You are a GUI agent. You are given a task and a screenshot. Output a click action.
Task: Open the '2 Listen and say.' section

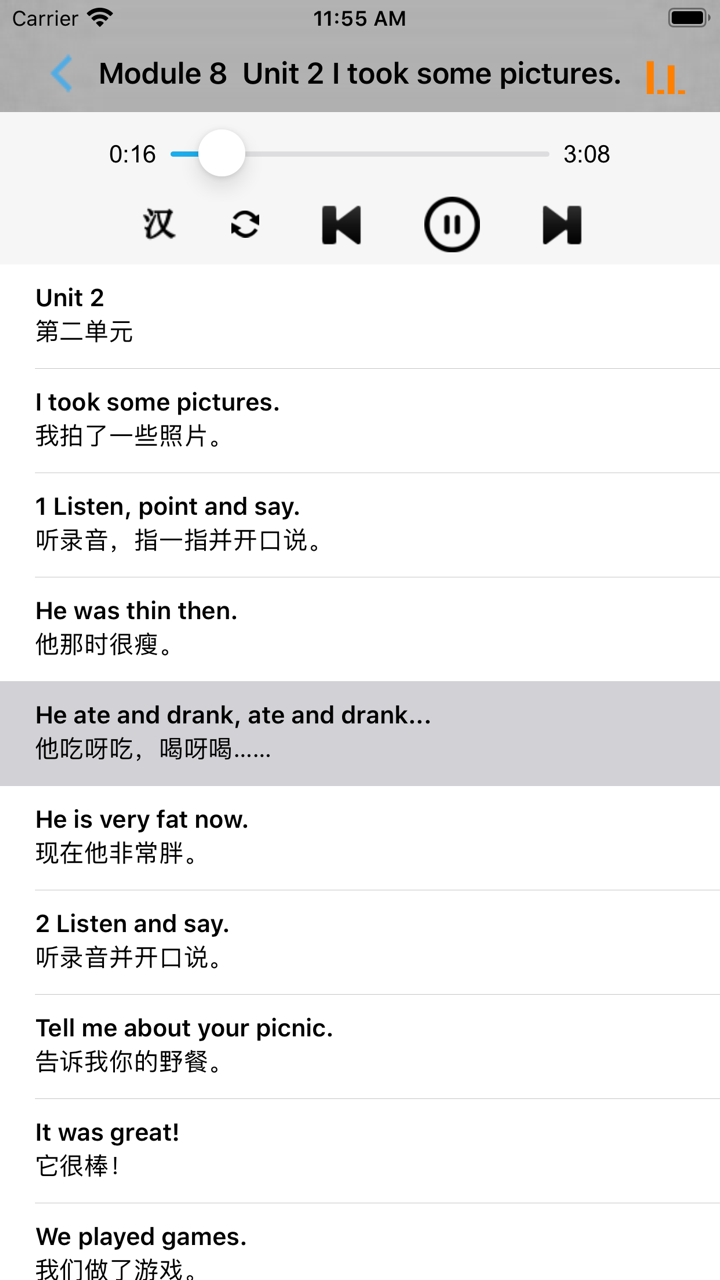pyautogui.click(x=360, y=940)
